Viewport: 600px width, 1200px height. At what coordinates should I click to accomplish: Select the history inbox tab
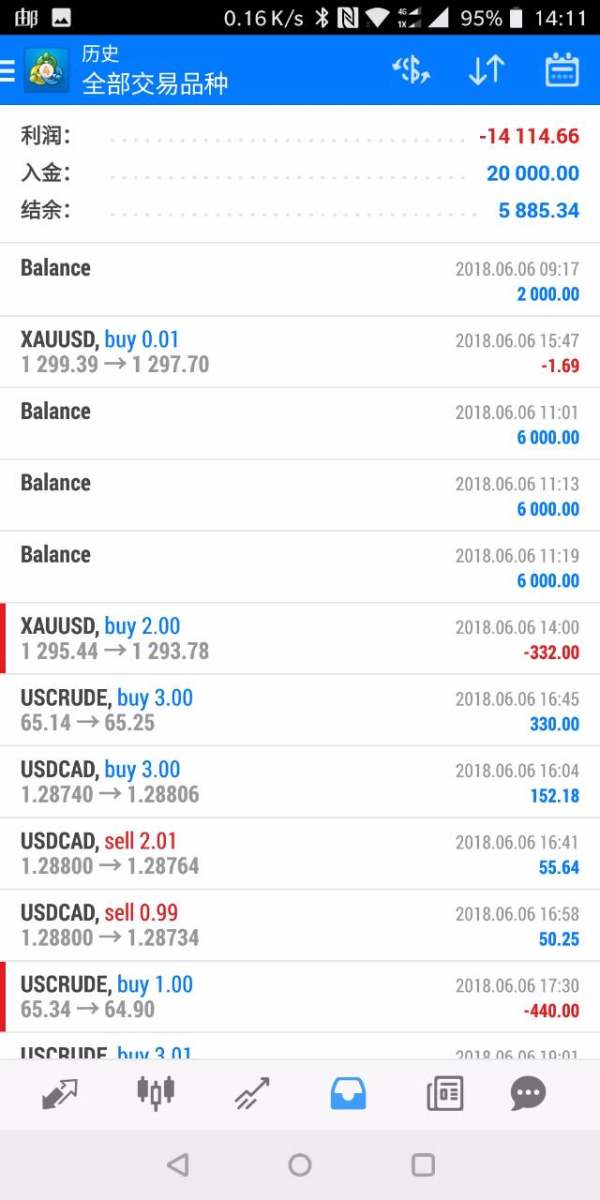point(348,1093)
